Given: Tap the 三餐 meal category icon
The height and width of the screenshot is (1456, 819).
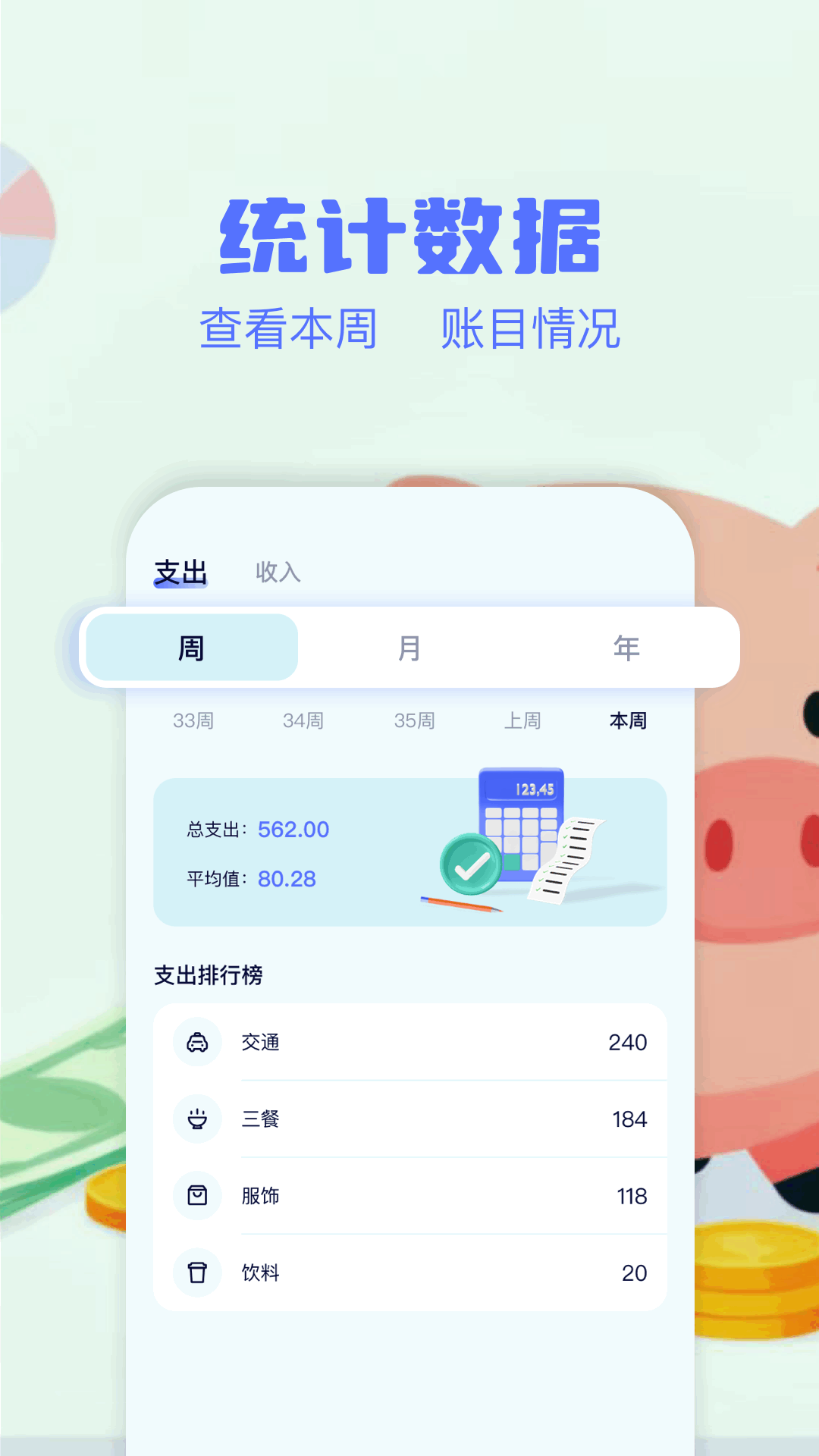Looking at the screenshot, I should coord(197,1119).
